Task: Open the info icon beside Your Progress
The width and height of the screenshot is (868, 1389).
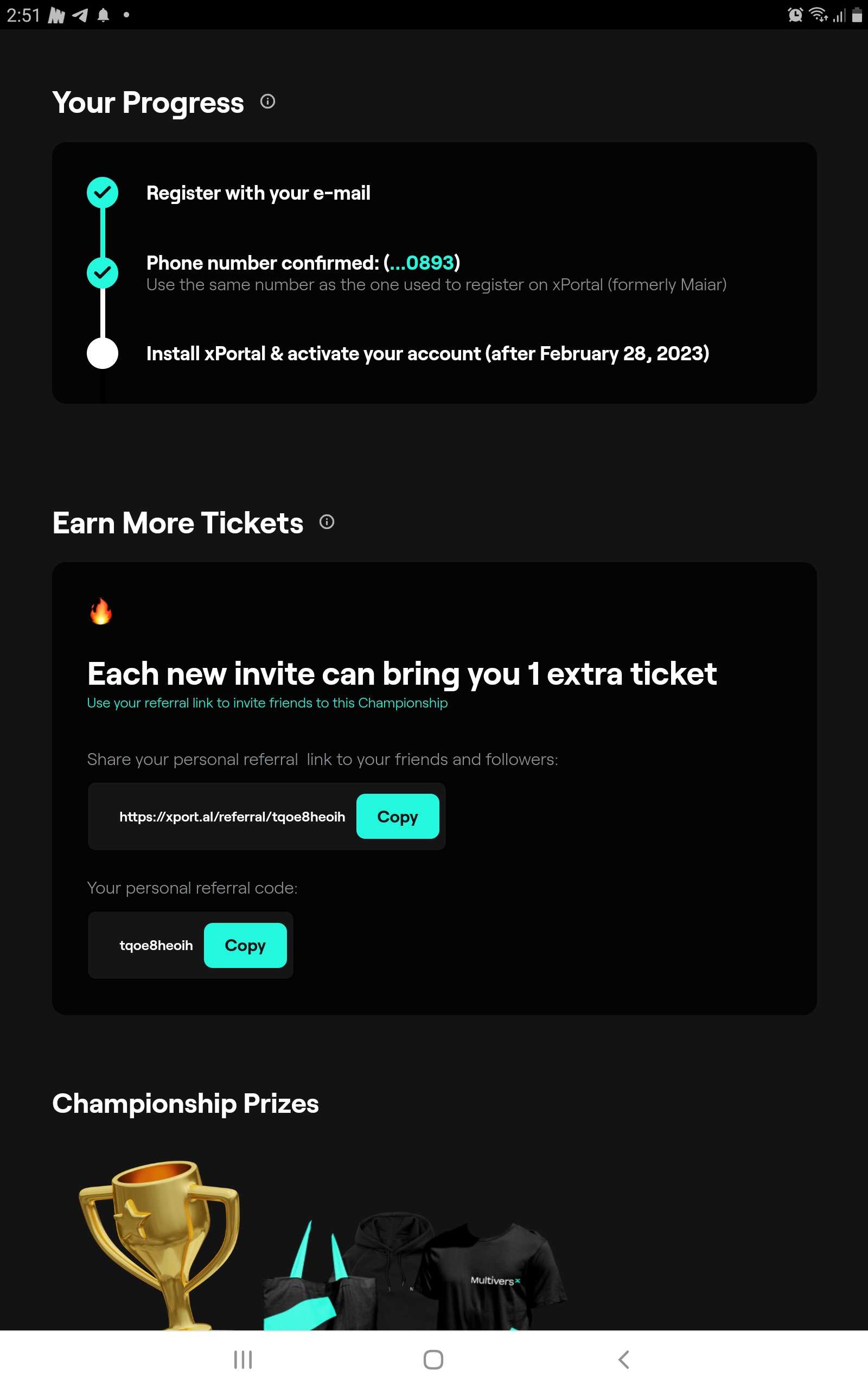Action: (267, 101)
